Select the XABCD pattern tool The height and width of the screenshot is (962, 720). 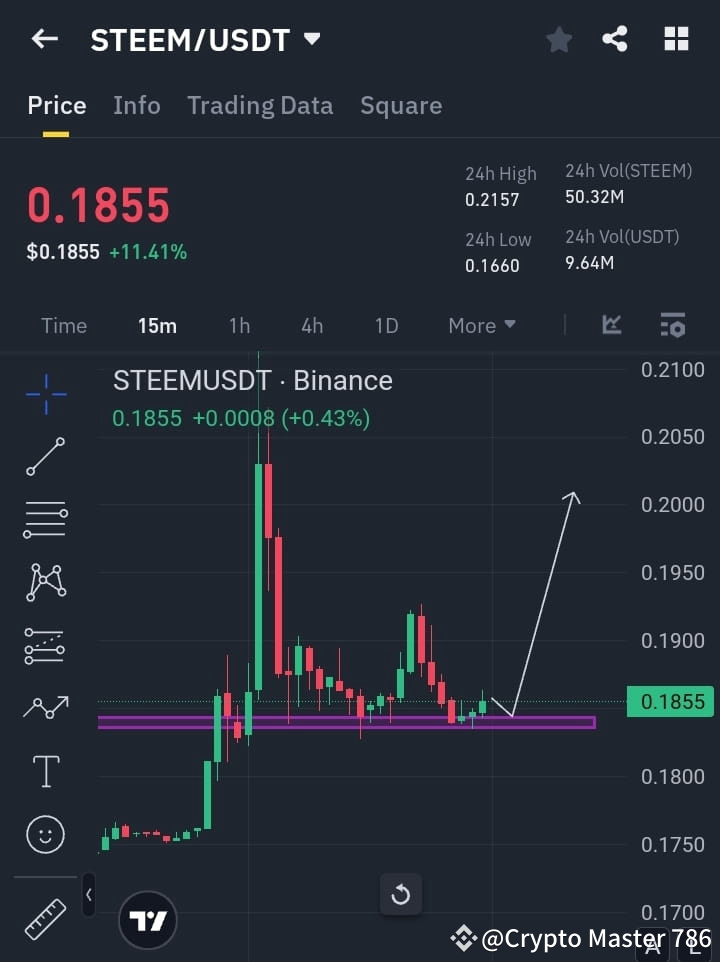pos(45,582)
